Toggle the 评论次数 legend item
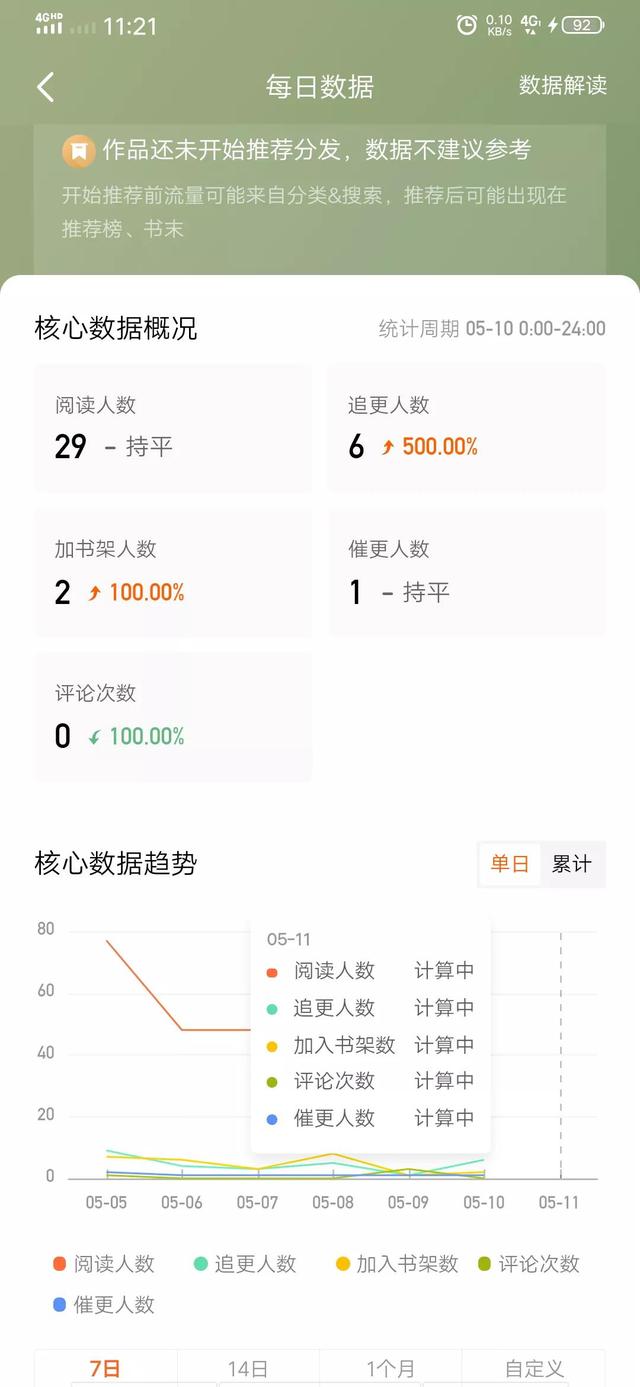The image size is (640, 1387). [x=529, y=1264]
